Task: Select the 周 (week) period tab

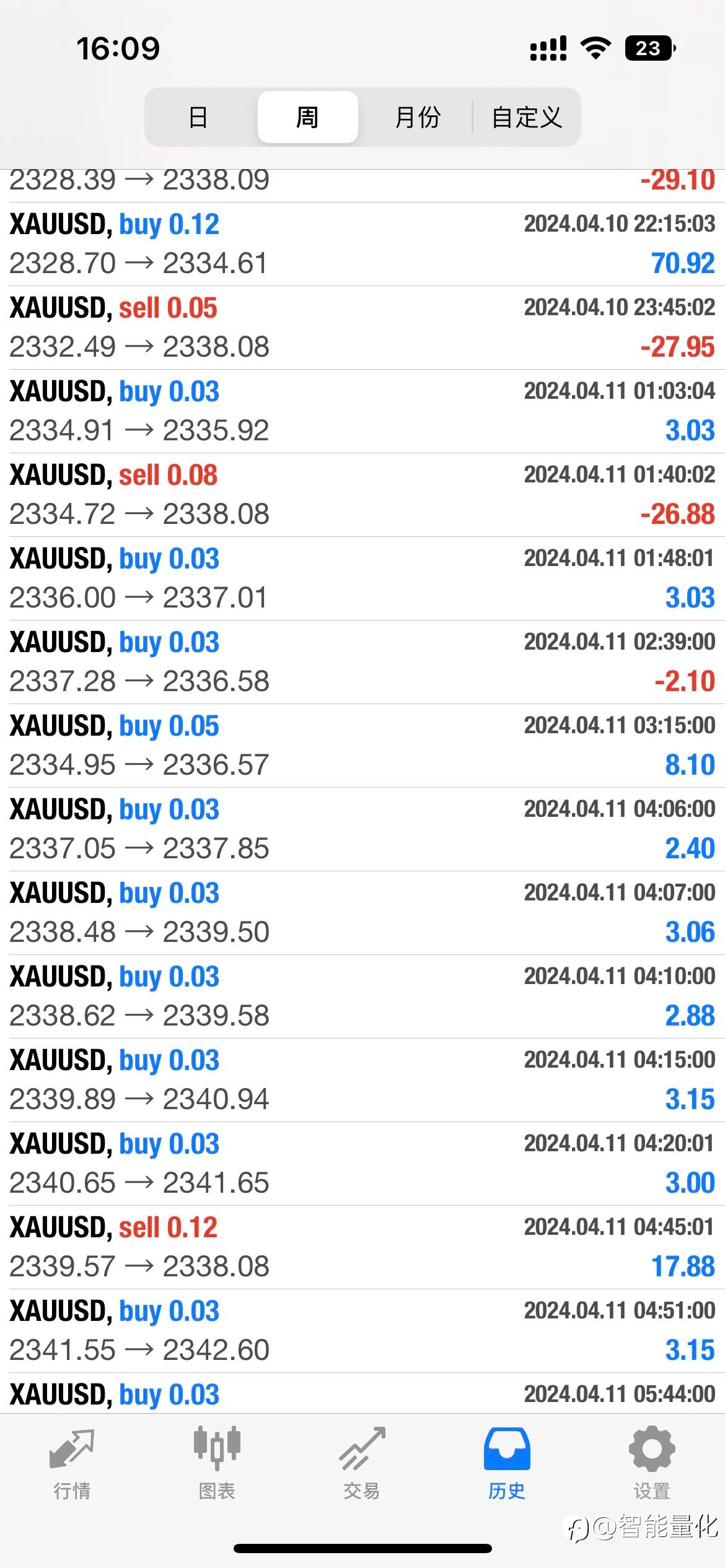Action: coord(308,117)
